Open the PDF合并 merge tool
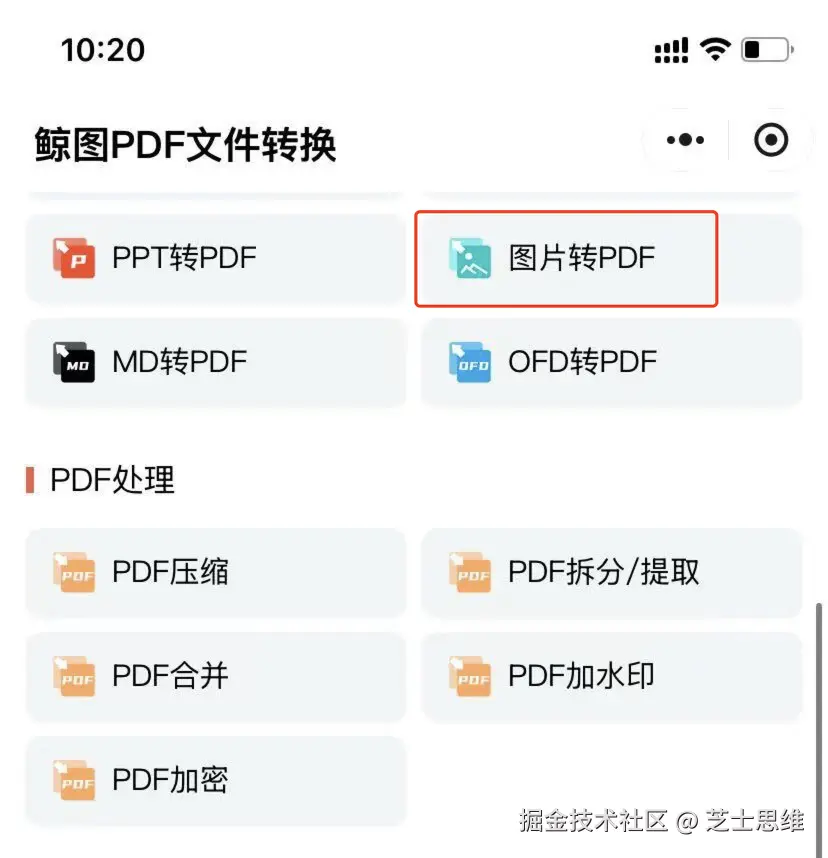Screen dimensions: 828x858 click(215, 676)
